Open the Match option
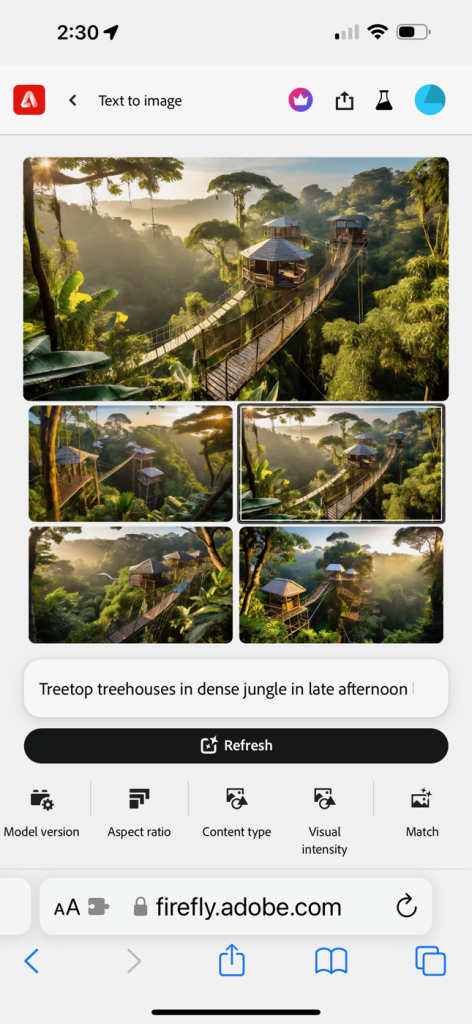The width and height of the screenshot is (472, 1024). (x=422, y=813)
